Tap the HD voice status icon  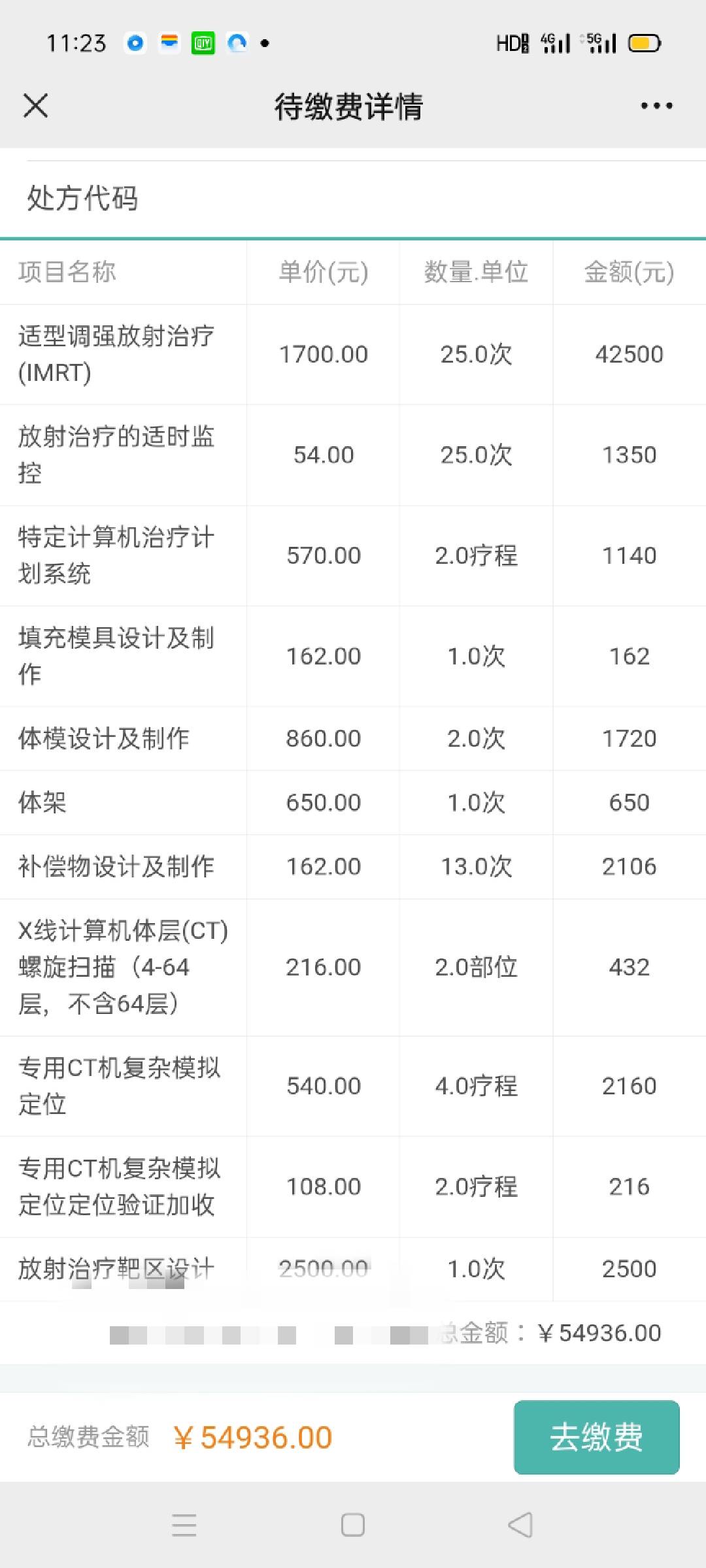[x=513, y=42]
